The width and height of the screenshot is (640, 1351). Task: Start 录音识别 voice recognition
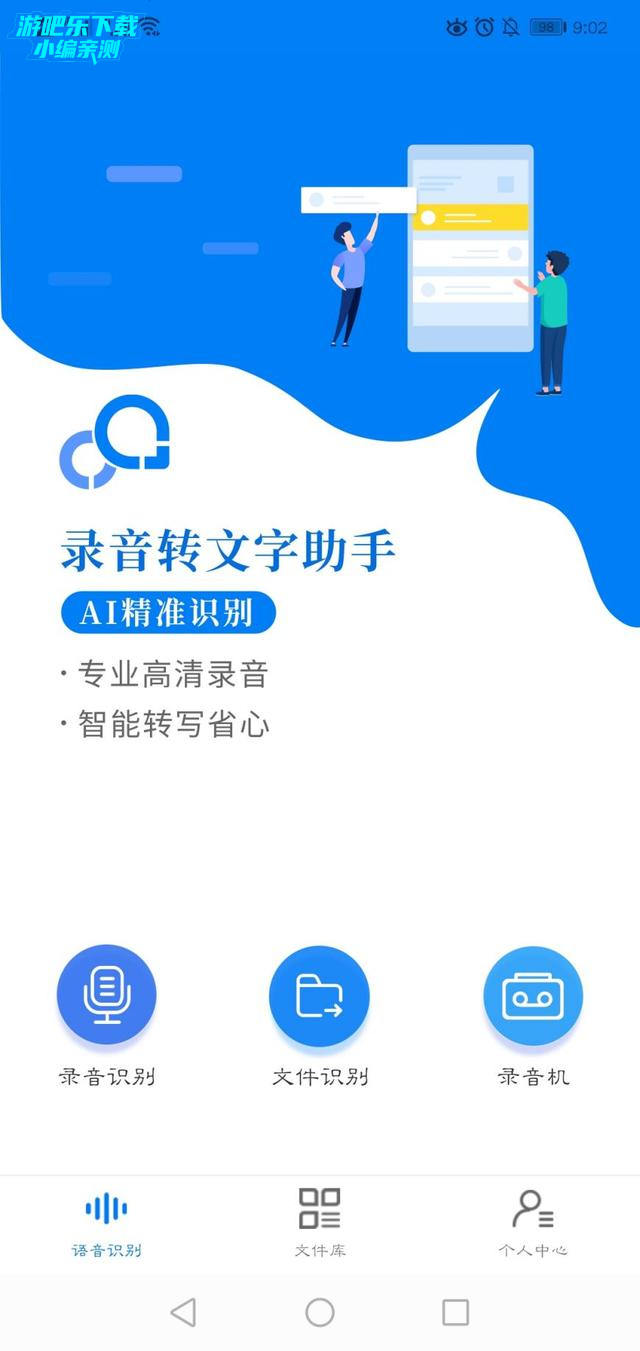click(x=106, y=995)
